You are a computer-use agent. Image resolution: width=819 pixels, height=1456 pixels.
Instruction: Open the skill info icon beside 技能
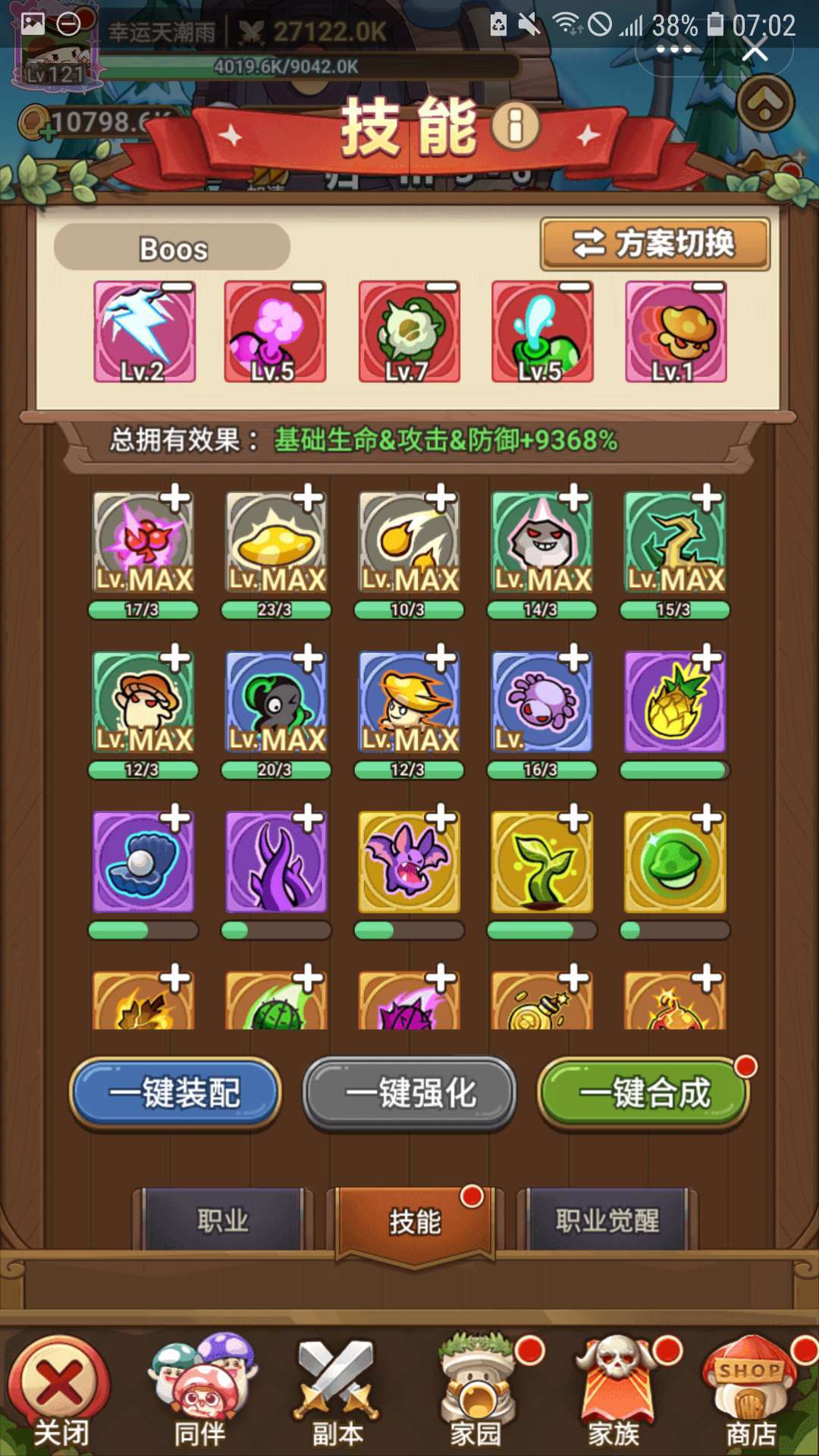click(516, 126)
